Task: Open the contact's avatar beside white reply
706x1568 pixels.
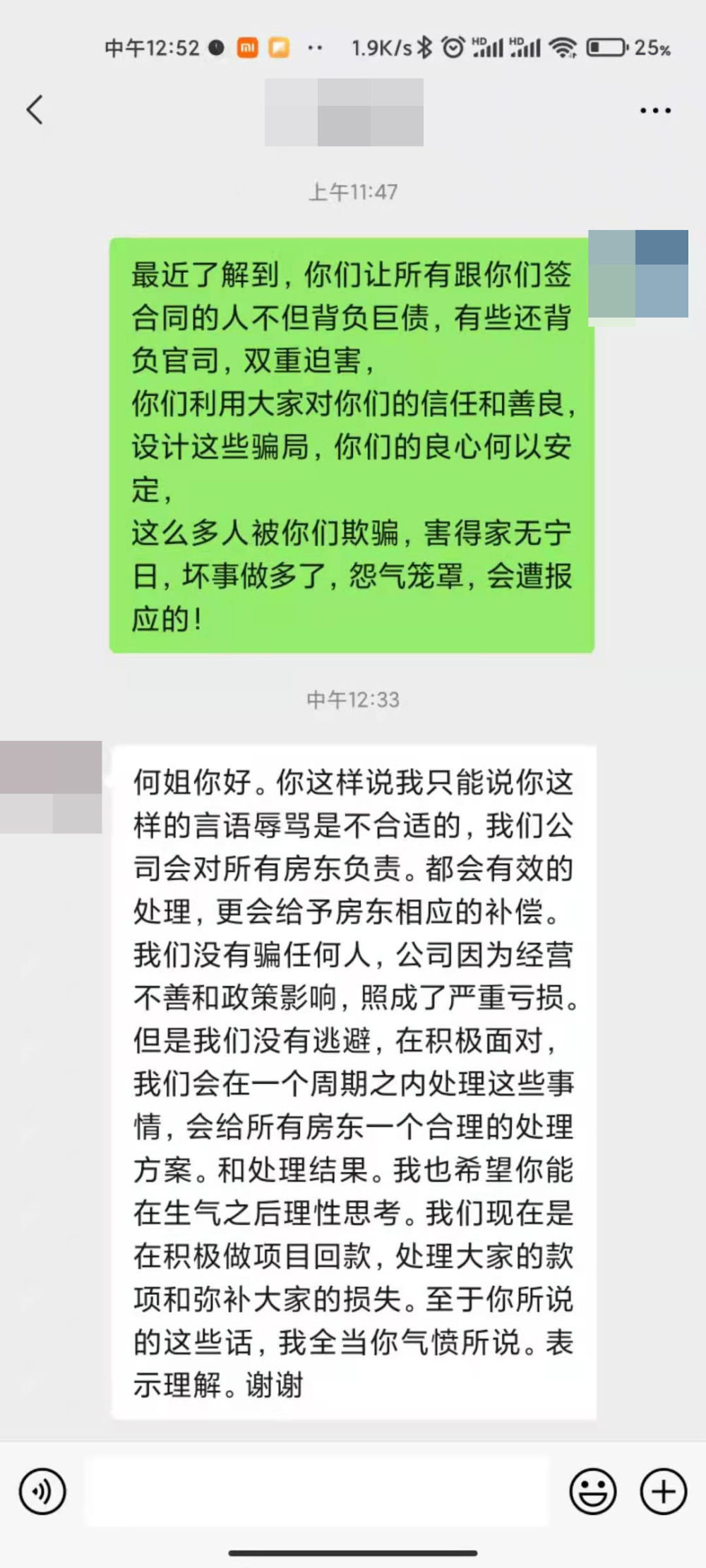Action: (x=51, y=786)
